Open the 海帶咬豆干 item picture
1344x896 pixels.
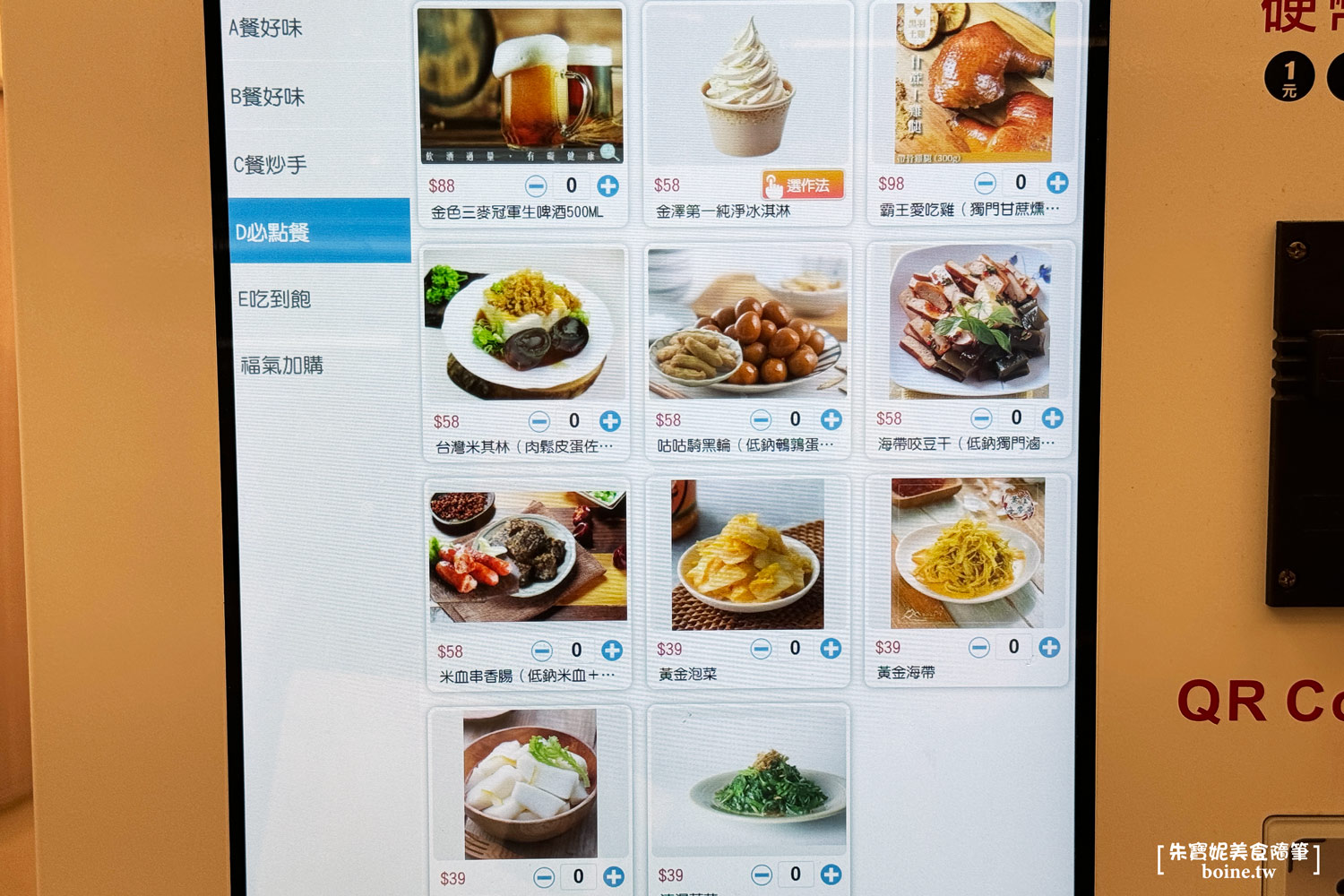click(970, 323)
